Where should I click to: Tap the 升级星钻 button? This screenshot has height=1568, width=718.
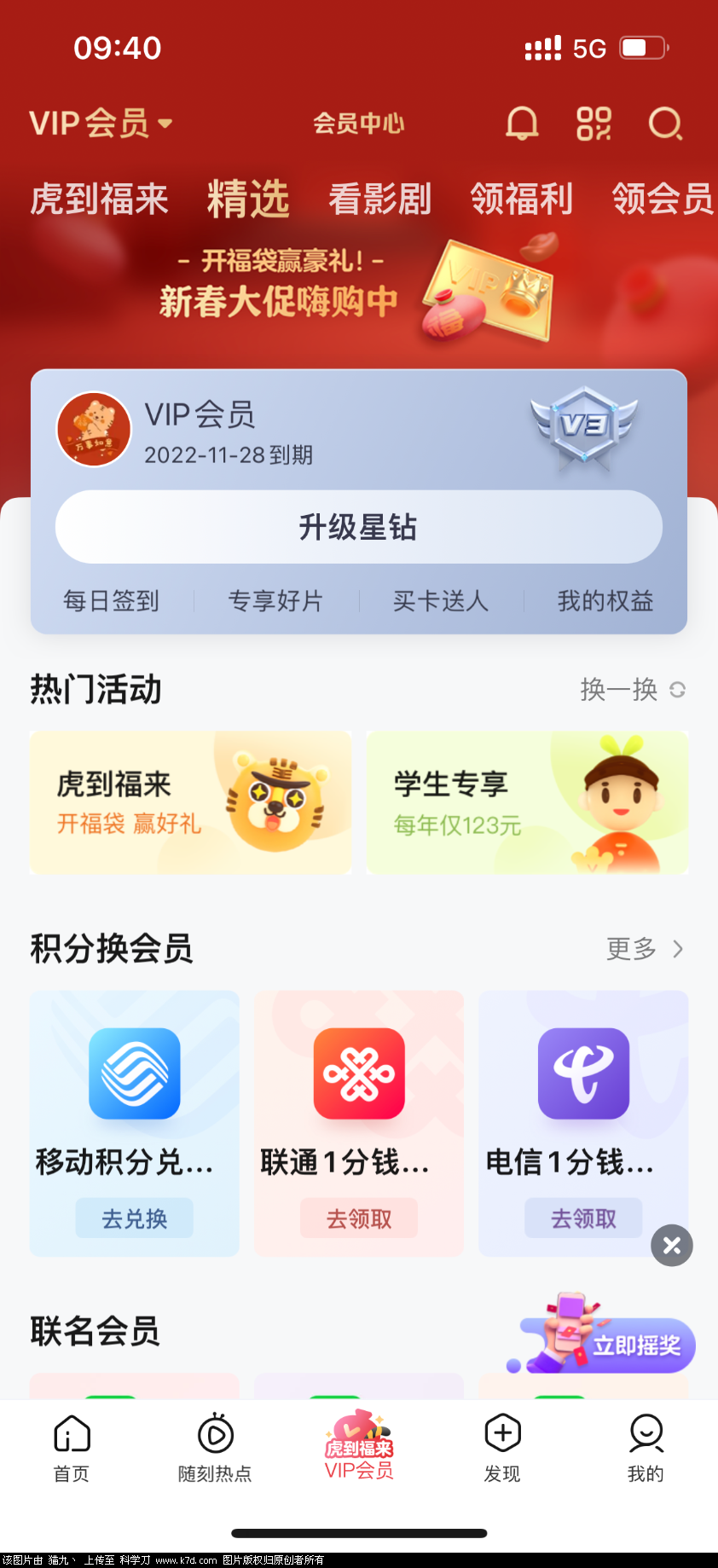(x=358, y=527)
